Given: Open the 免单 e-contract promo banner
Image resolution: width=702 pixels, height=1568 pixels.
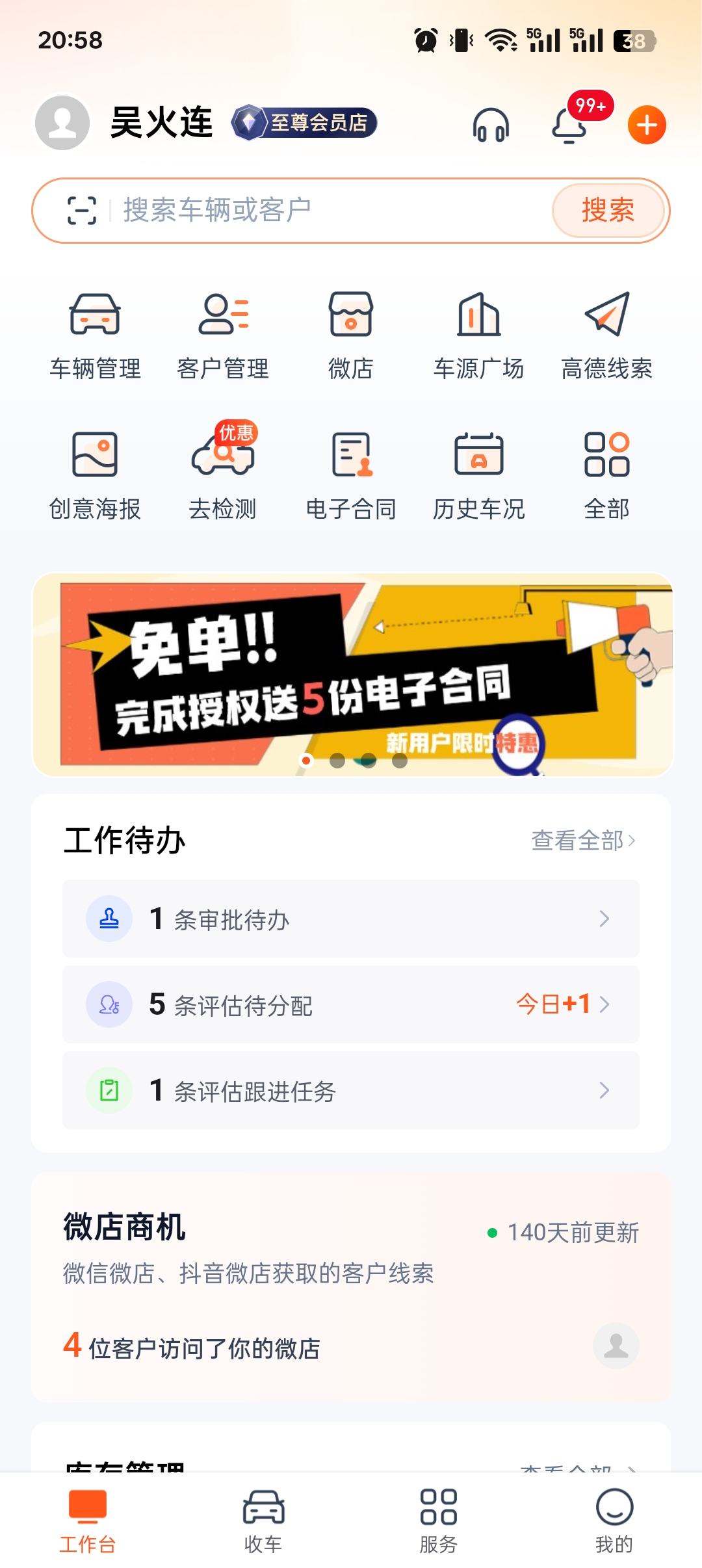Looking at the screenshot, I should (x=351, y=674).
